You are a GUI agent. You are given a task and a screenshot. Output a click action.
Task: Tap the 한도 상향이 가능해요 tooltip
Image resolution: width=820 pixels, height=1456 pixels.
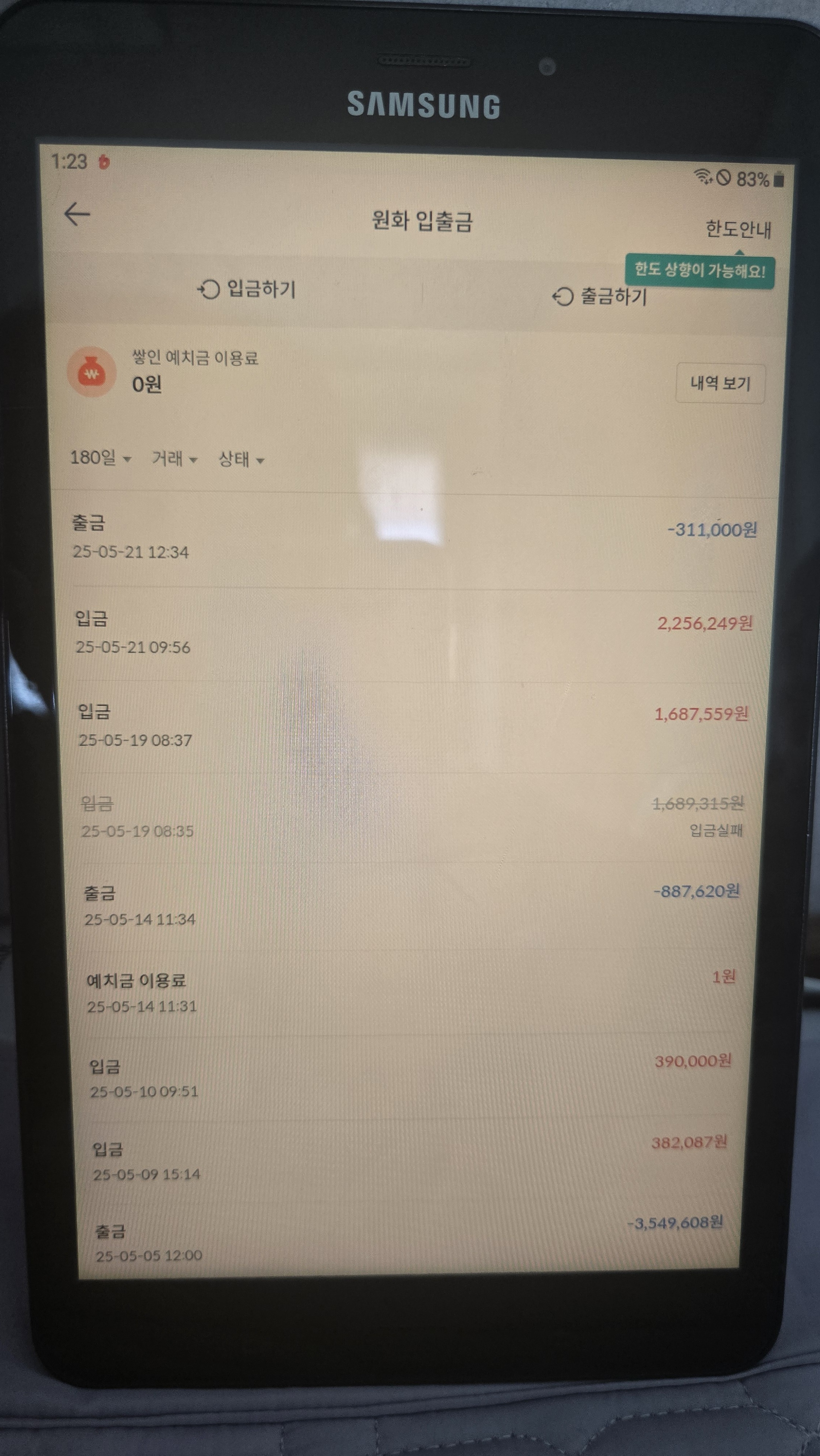coord(699,271)
